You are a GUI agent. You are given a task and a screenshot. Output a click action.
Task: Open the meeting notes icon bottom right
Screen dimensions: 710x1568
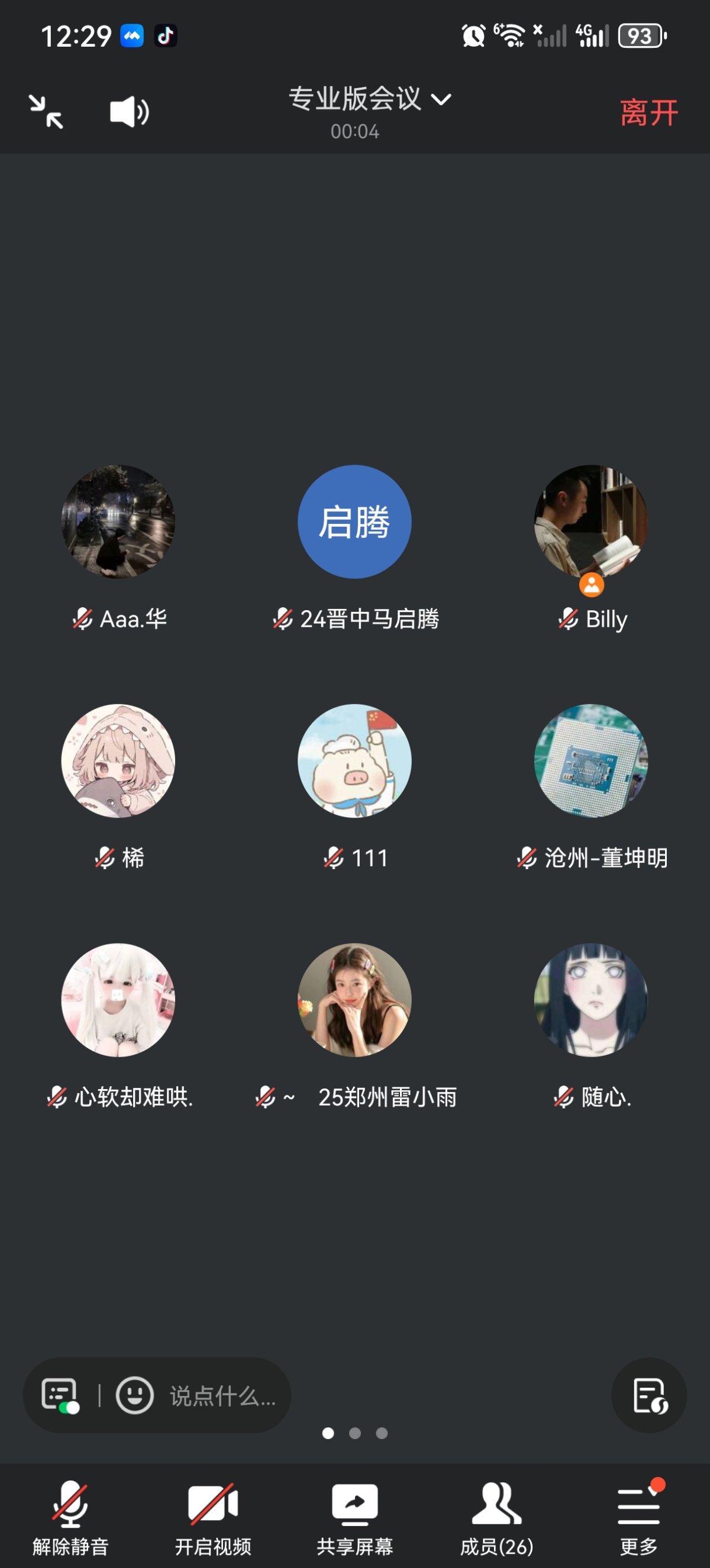[648, 1395]
